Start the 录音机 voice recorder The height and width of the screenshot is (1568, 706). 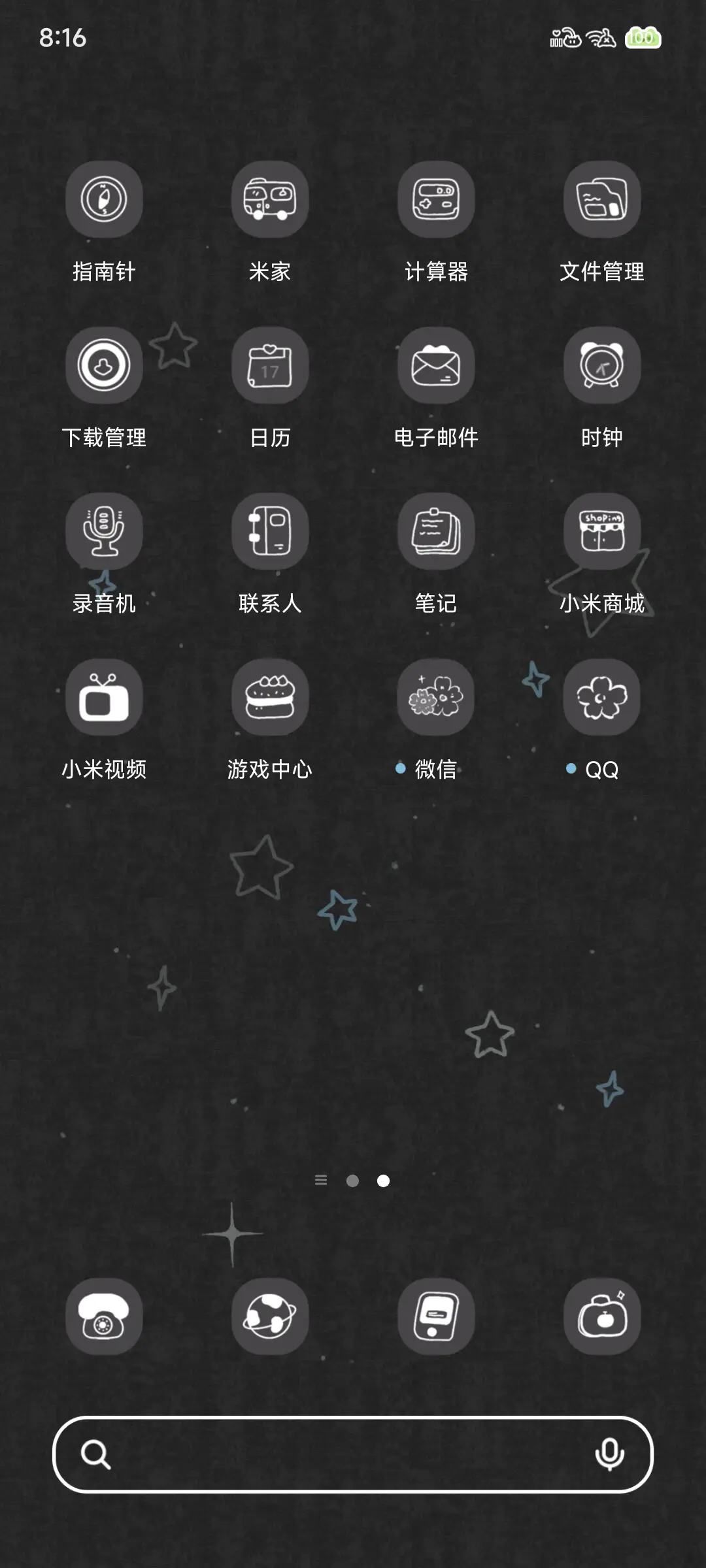[x=105, y=531]
